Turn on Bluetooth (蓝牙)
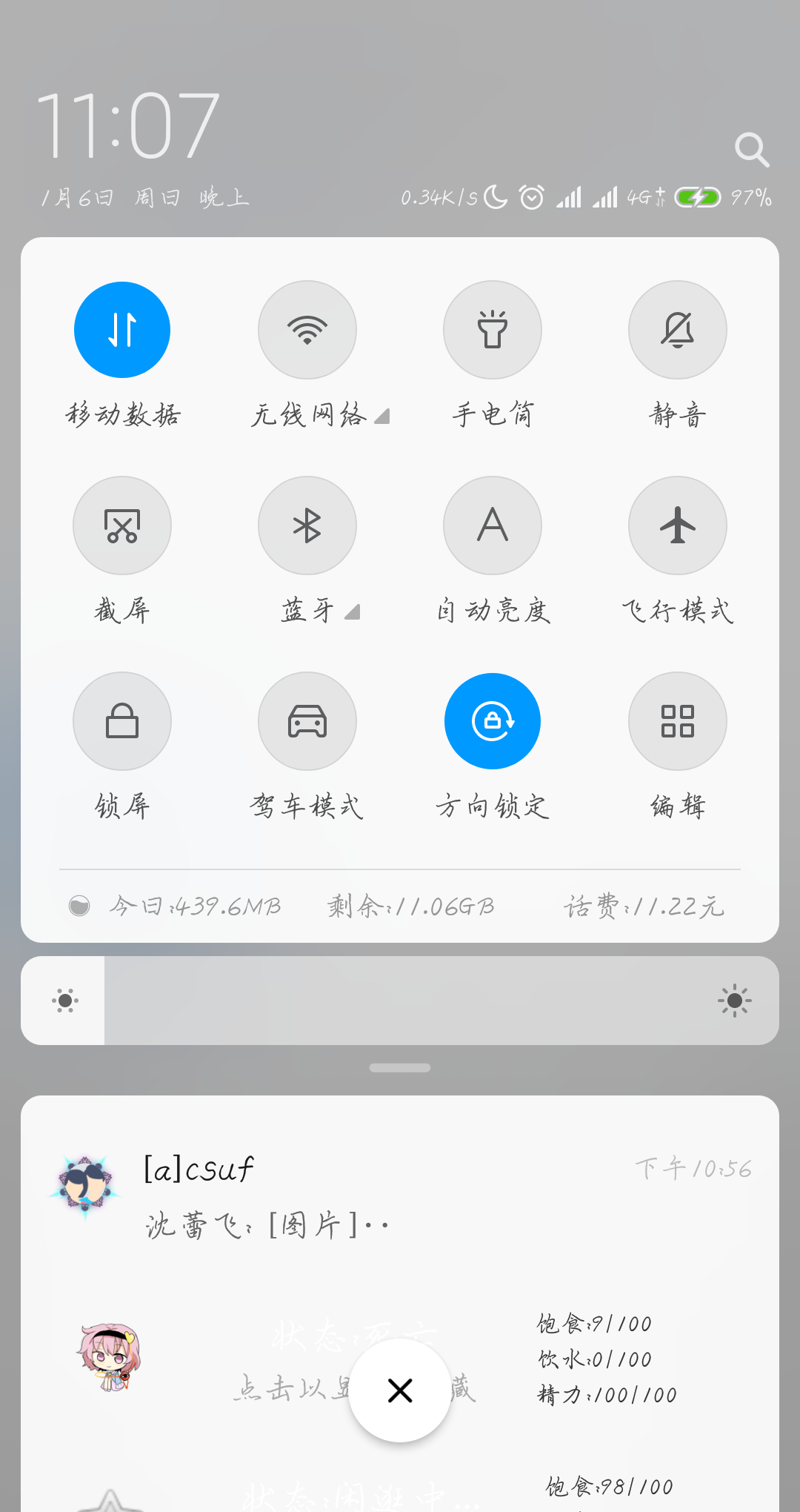The width and height of the screenshot is (800, 1512). pos(307,525)
